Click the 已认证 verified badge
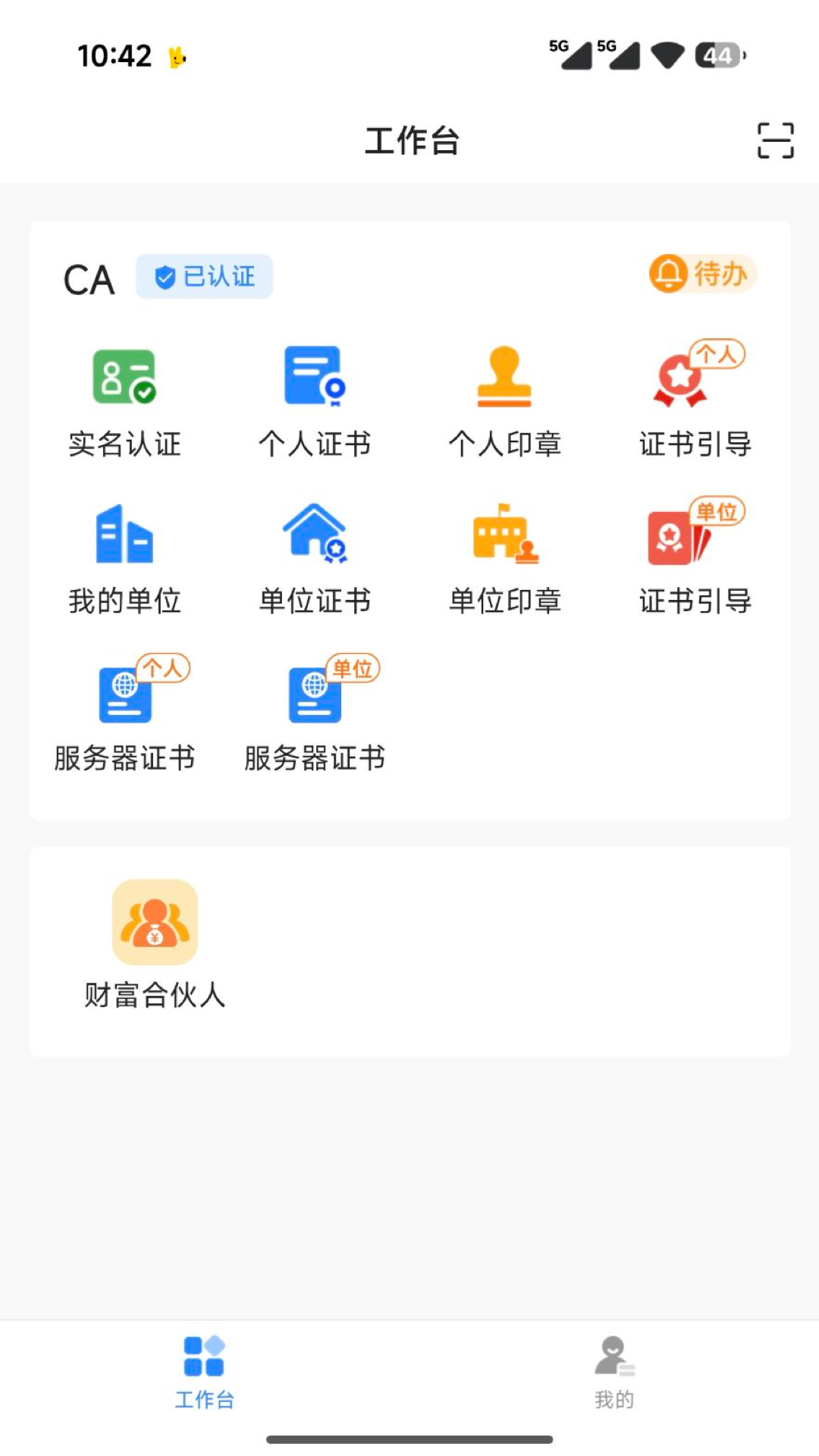This screenshot has width=819, height=1456. click(x=204, y=276)
